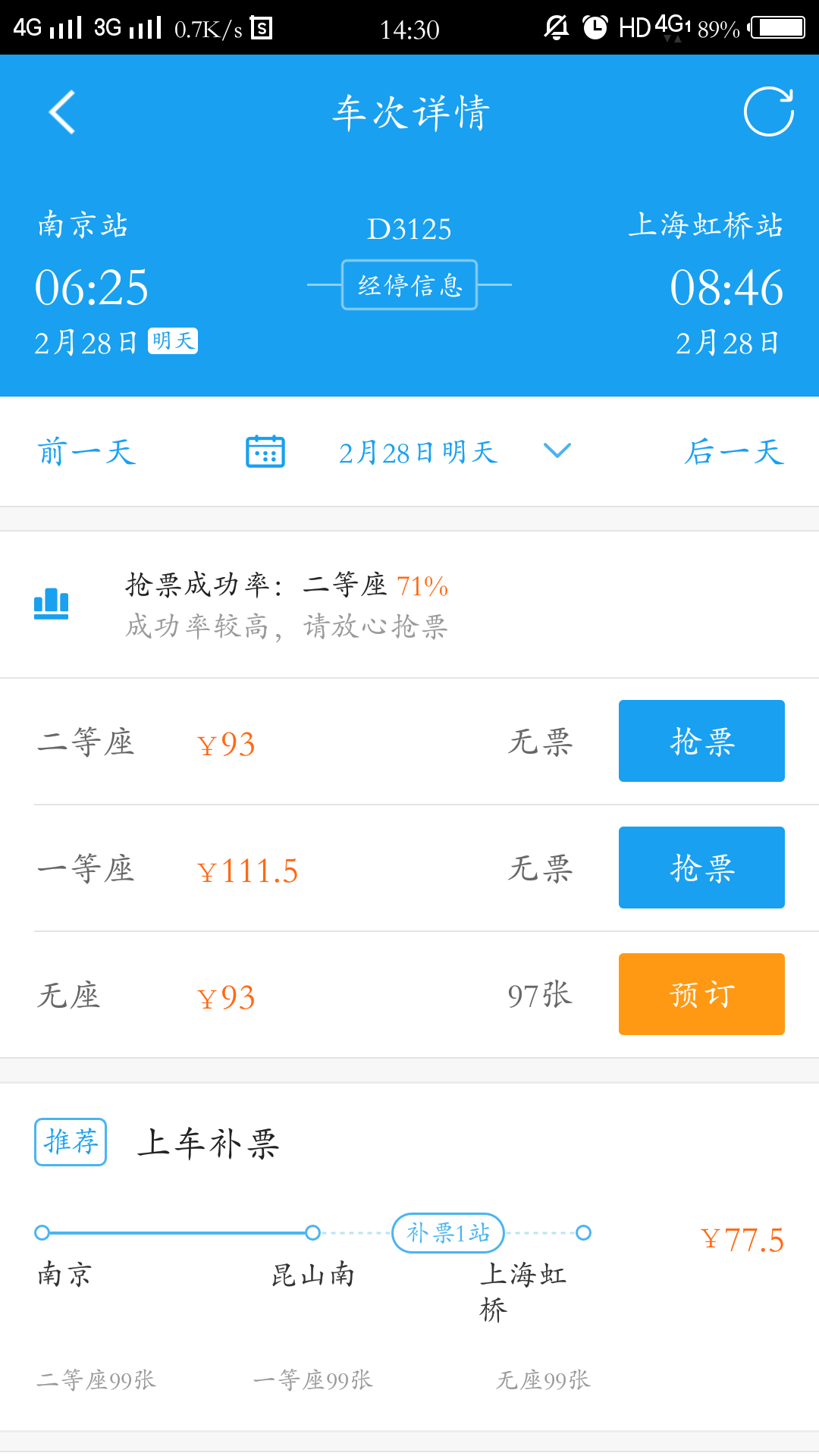Screen dimensions: 819x1456
Task: Go back from train details
Action: (62, 112)
